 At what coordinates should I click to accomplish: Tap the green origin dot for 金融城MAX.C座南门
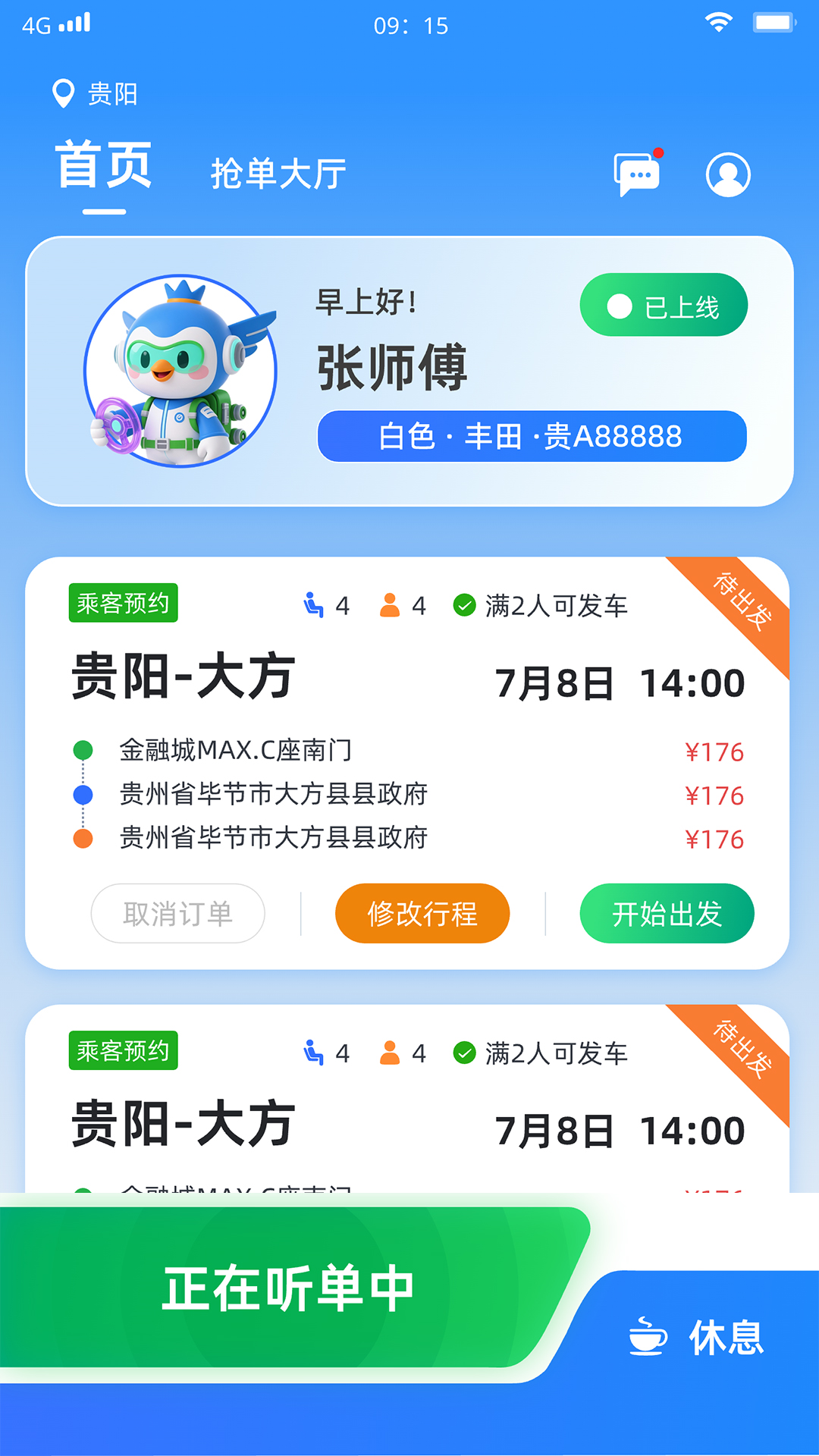pyautogui.click(x=83, y=751)
